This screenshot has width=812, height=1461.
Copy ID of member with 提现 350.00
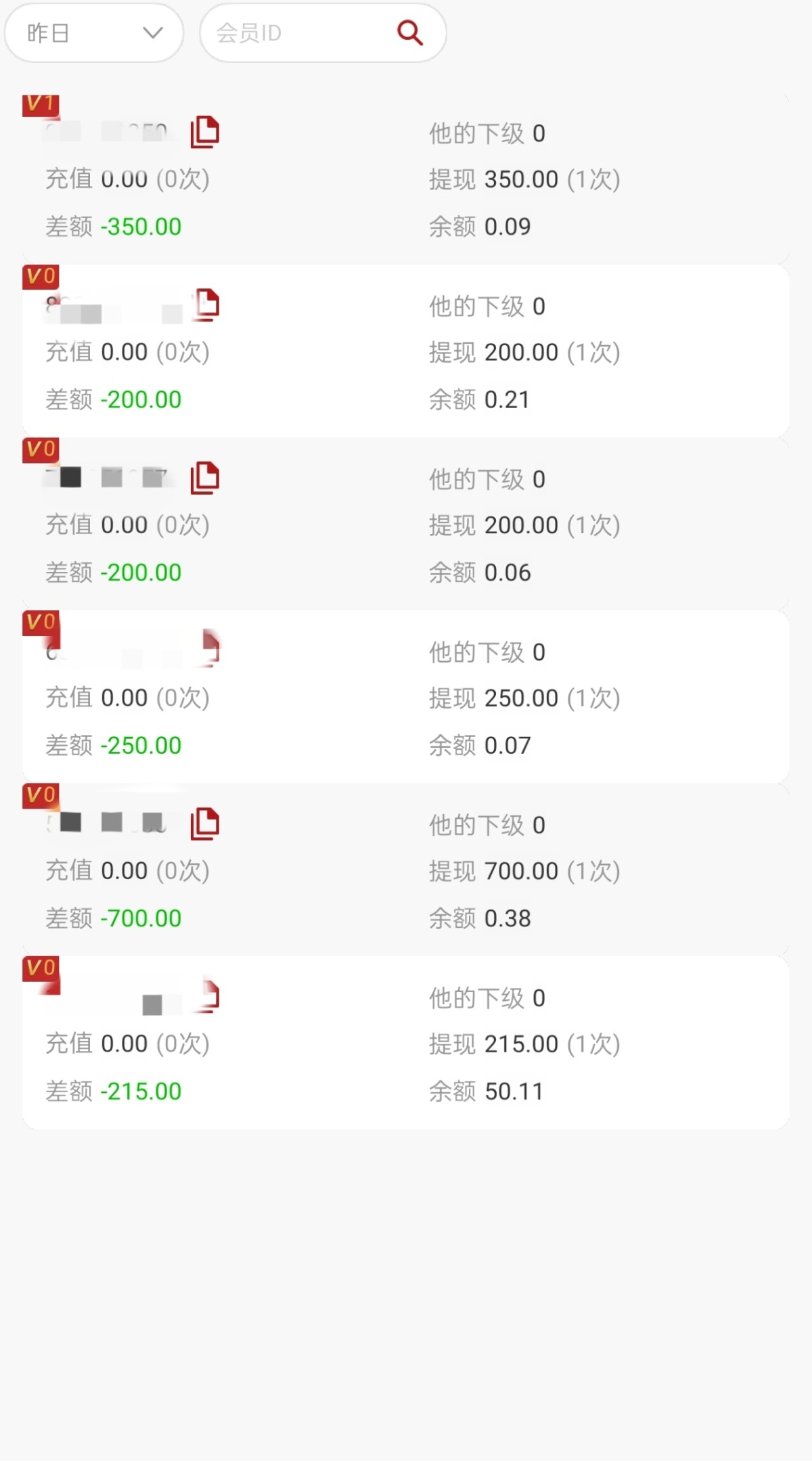(x=205, y=131)
